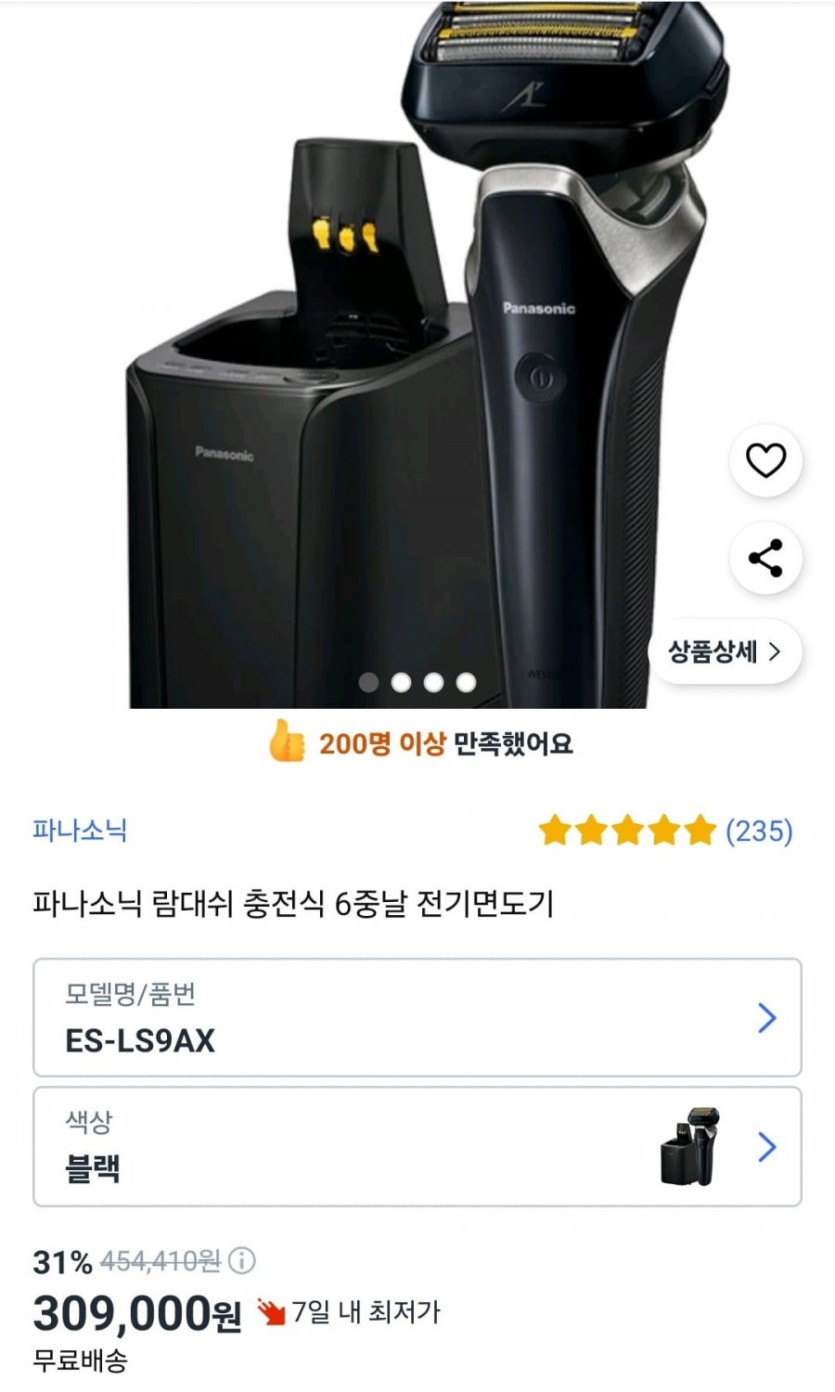Open the 파나소닉 brand link
This screenshot has width=835, height=1392.
pos(80,830)
